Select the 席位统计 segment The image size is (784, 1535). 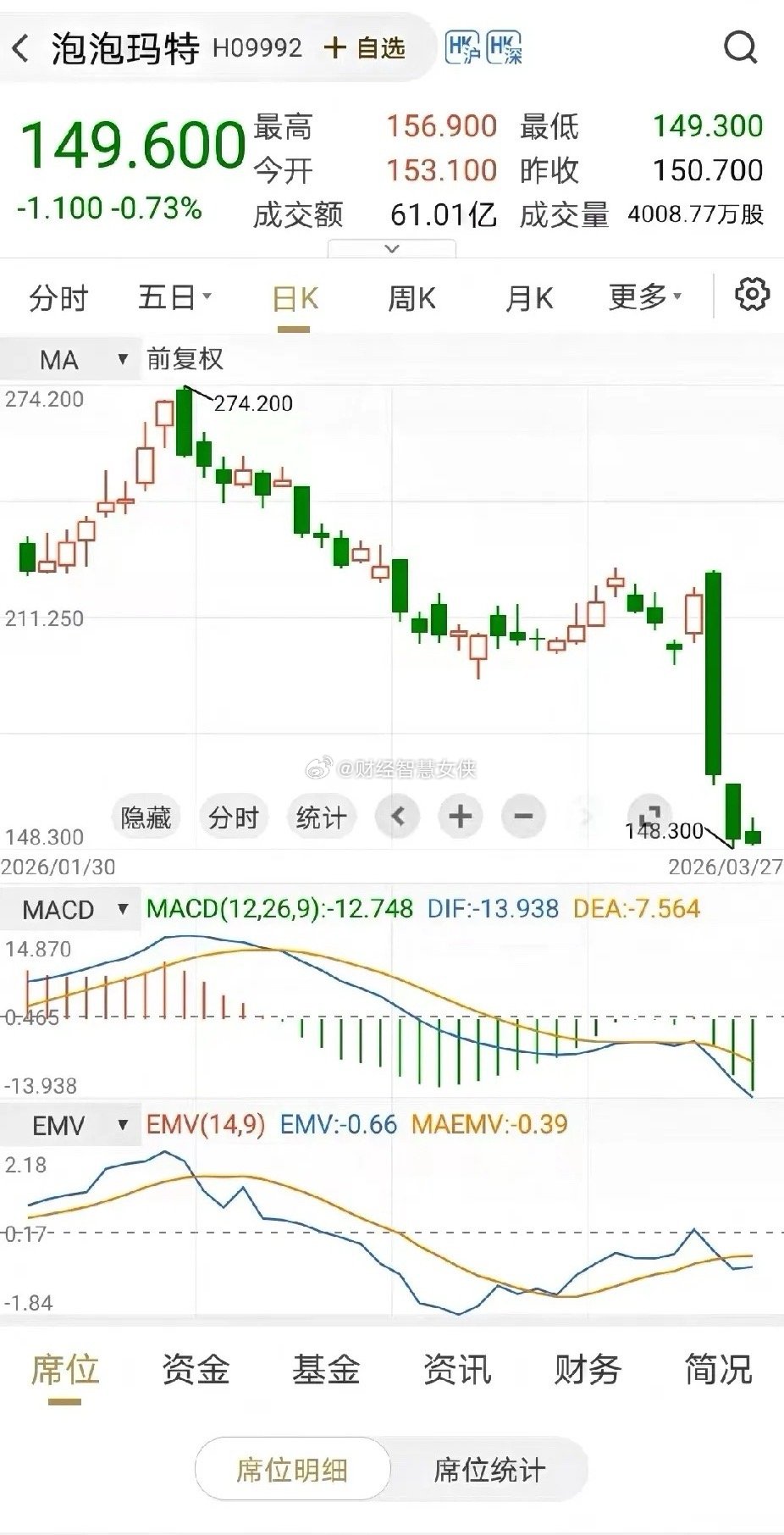(489, 1470)
